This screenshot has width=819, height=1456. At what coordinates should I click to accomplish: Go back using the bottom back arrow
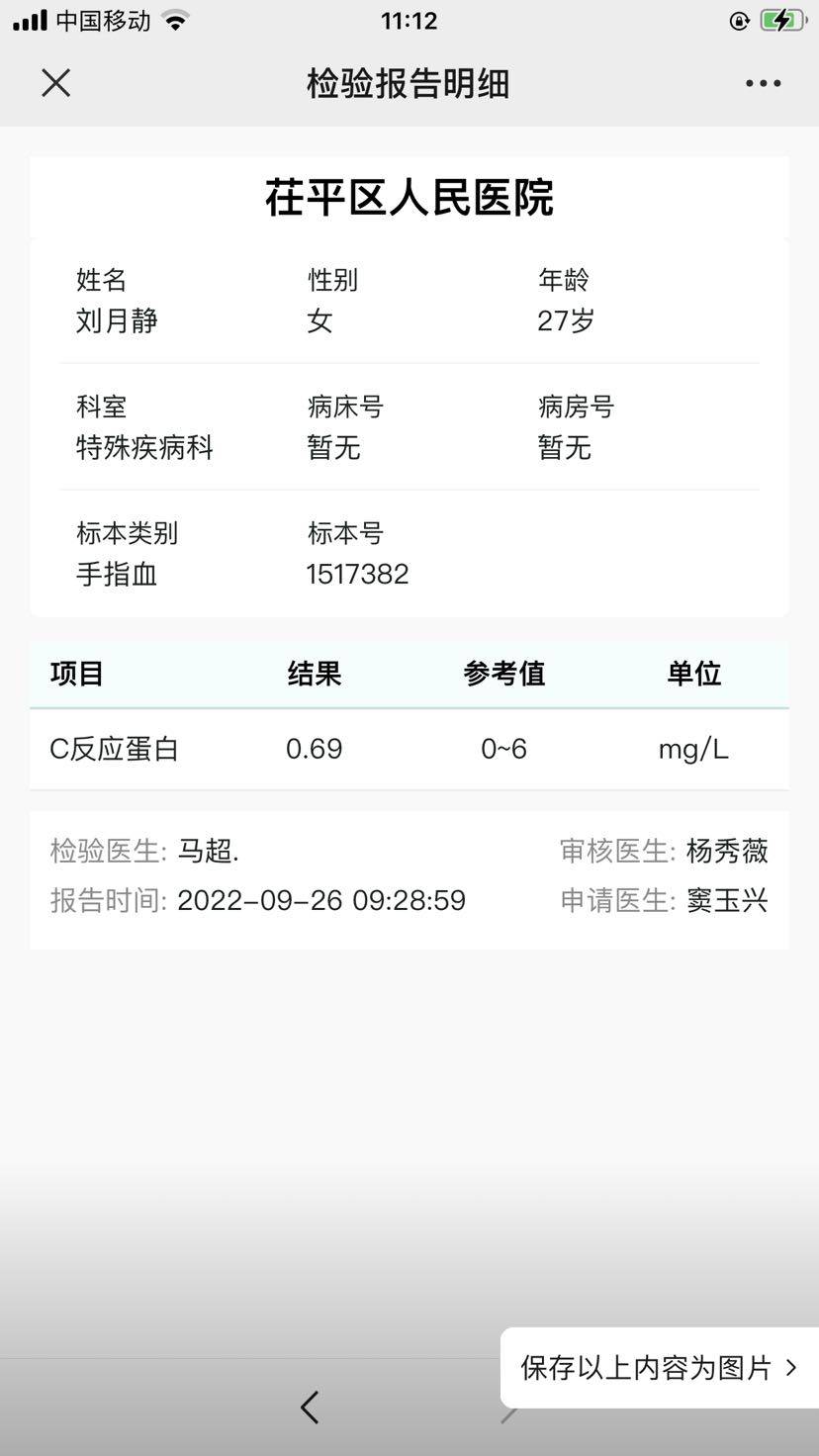(311, 1407)
